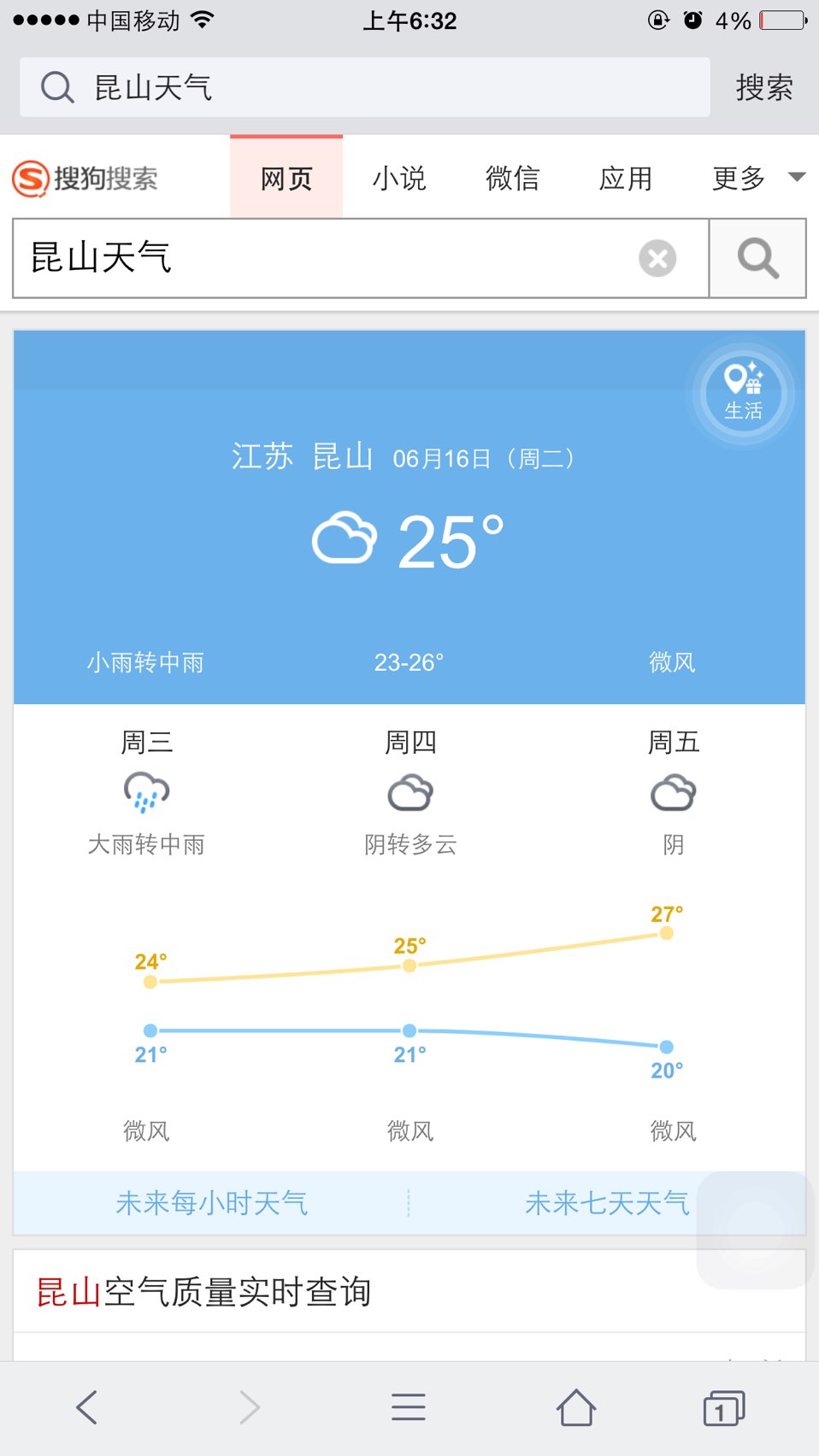Image resolution: width=819 pixels, height=1456 pixels.
Task: Go back to the previous page
Action: 87,1407
